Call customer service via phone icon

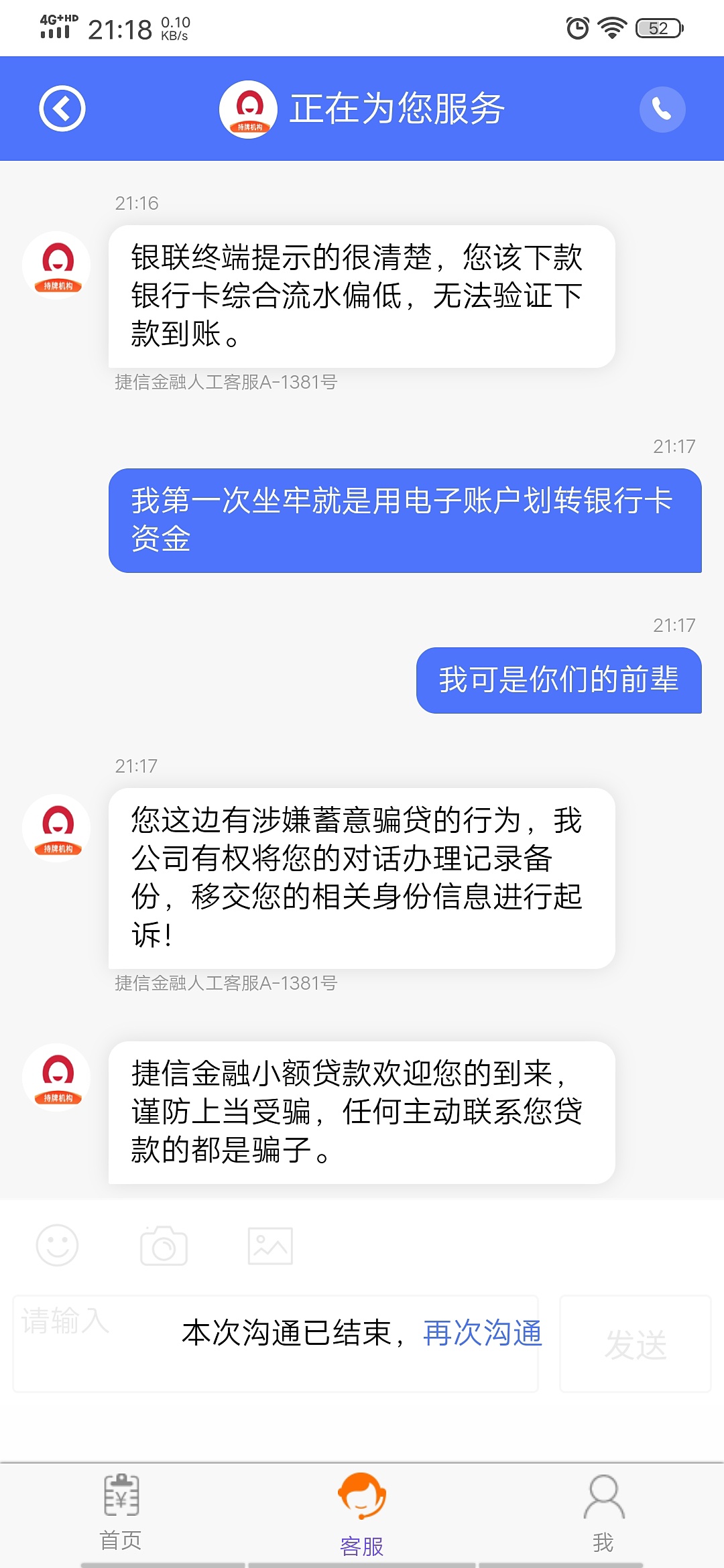click(x=662, y=109)
